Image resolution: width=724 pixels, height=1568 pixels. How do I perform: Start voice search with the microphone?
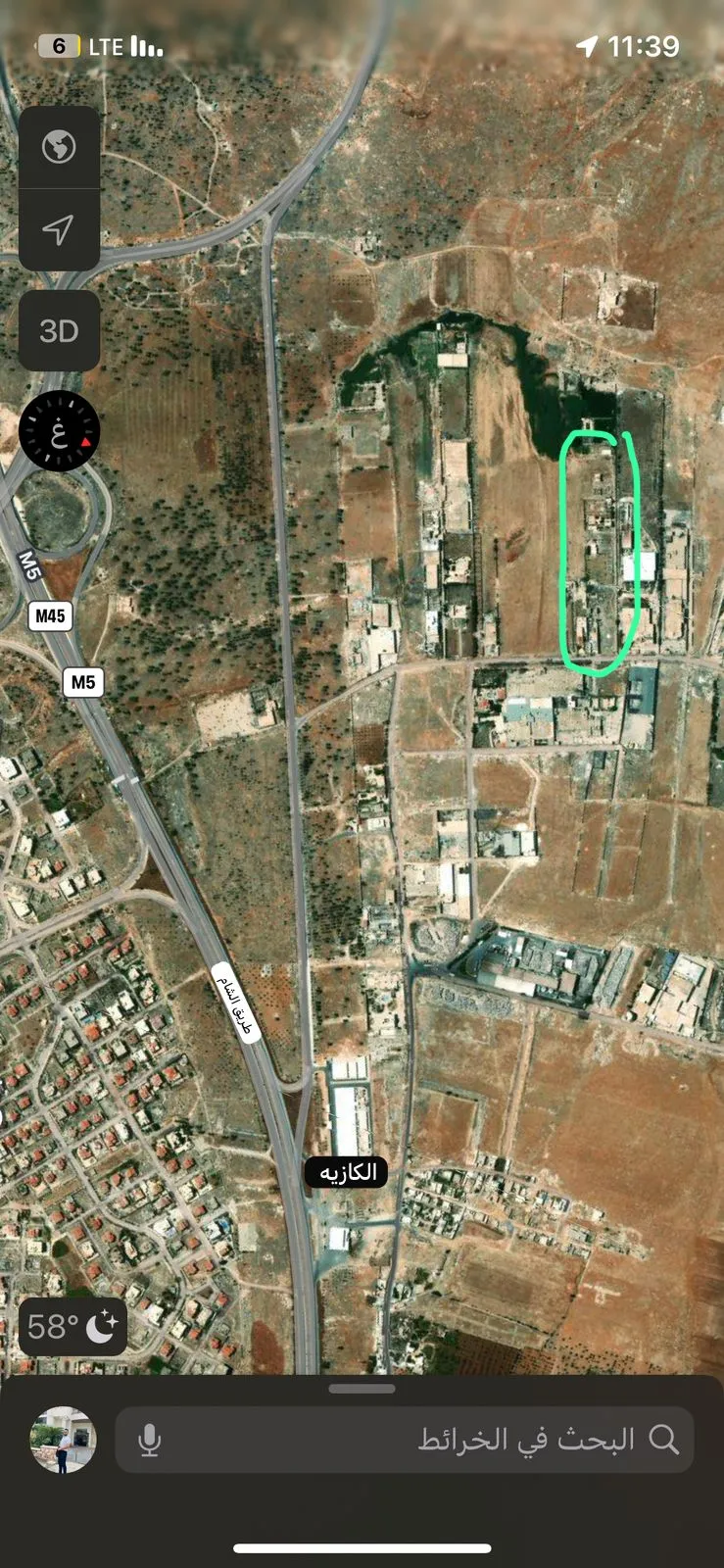(149, 1440)
